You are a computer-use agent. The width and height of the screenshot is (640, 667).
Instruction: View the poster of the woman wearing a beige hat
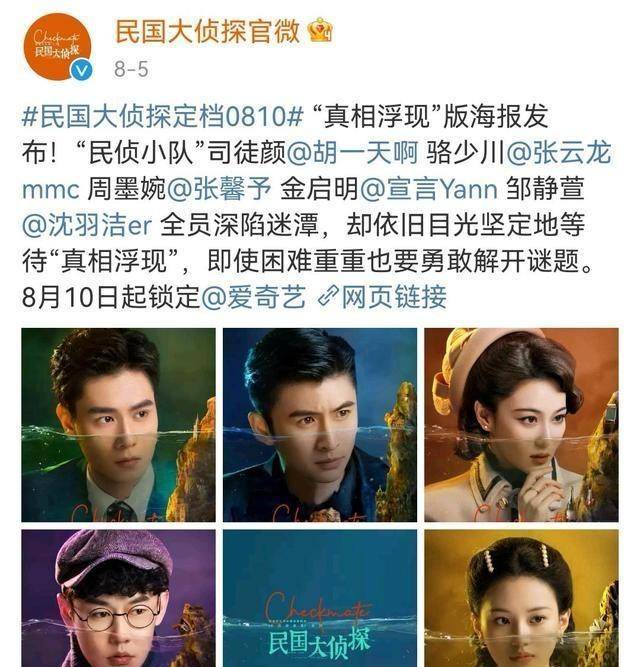tap(521, 424)
